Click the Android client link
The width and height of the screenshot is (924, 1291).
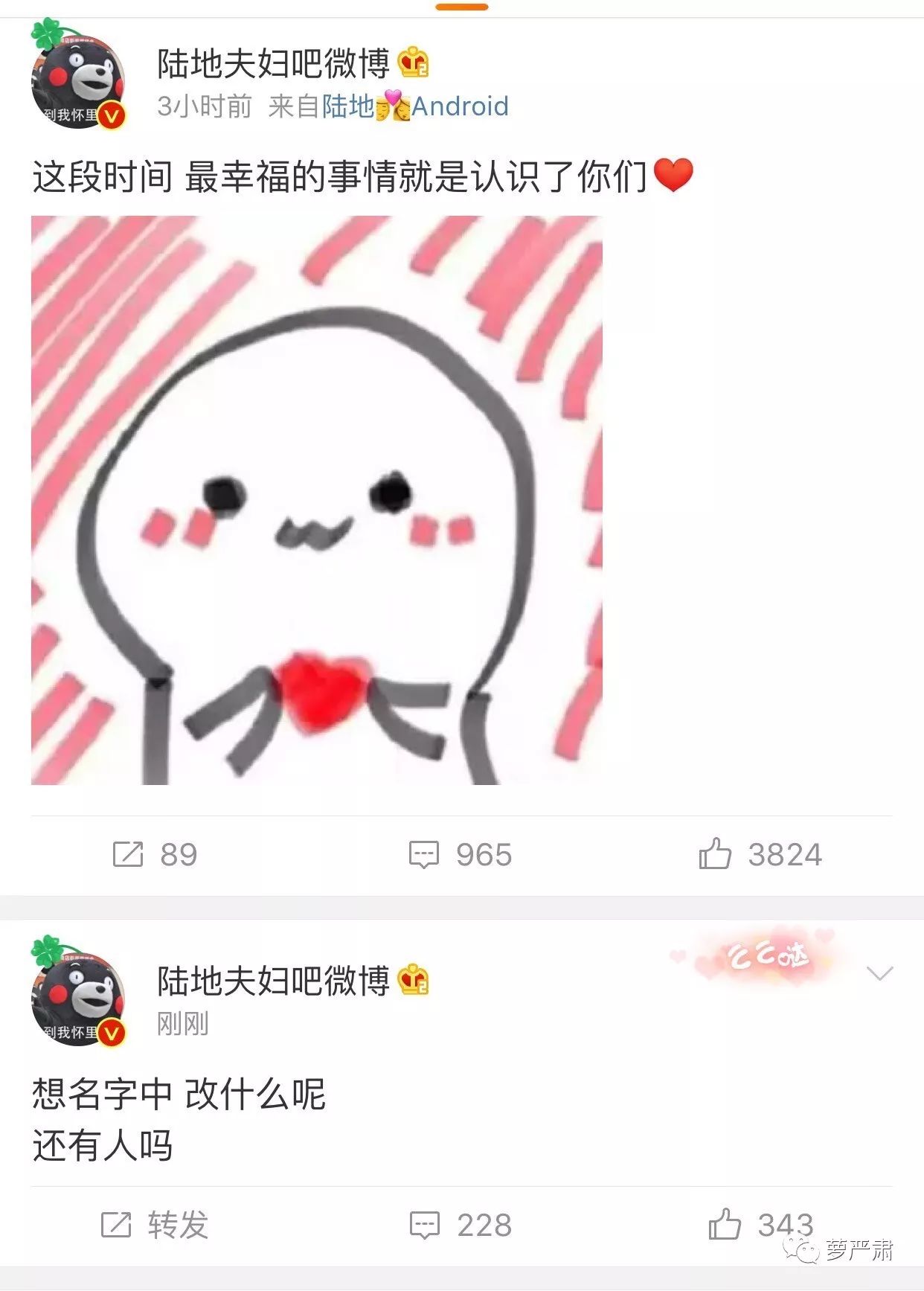tap(461, 106)
